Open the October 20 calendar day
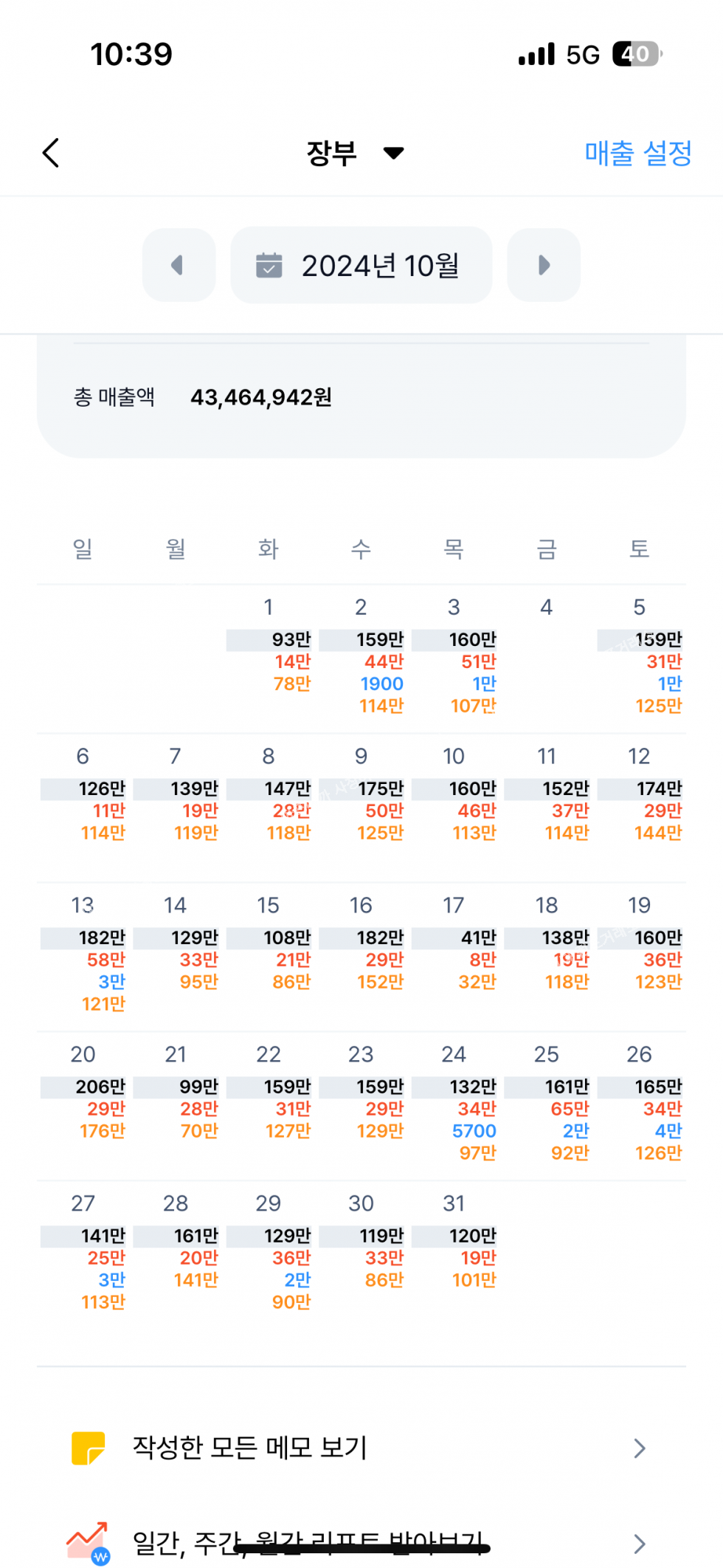The image size is (723, 1568). coord(83,1100)
